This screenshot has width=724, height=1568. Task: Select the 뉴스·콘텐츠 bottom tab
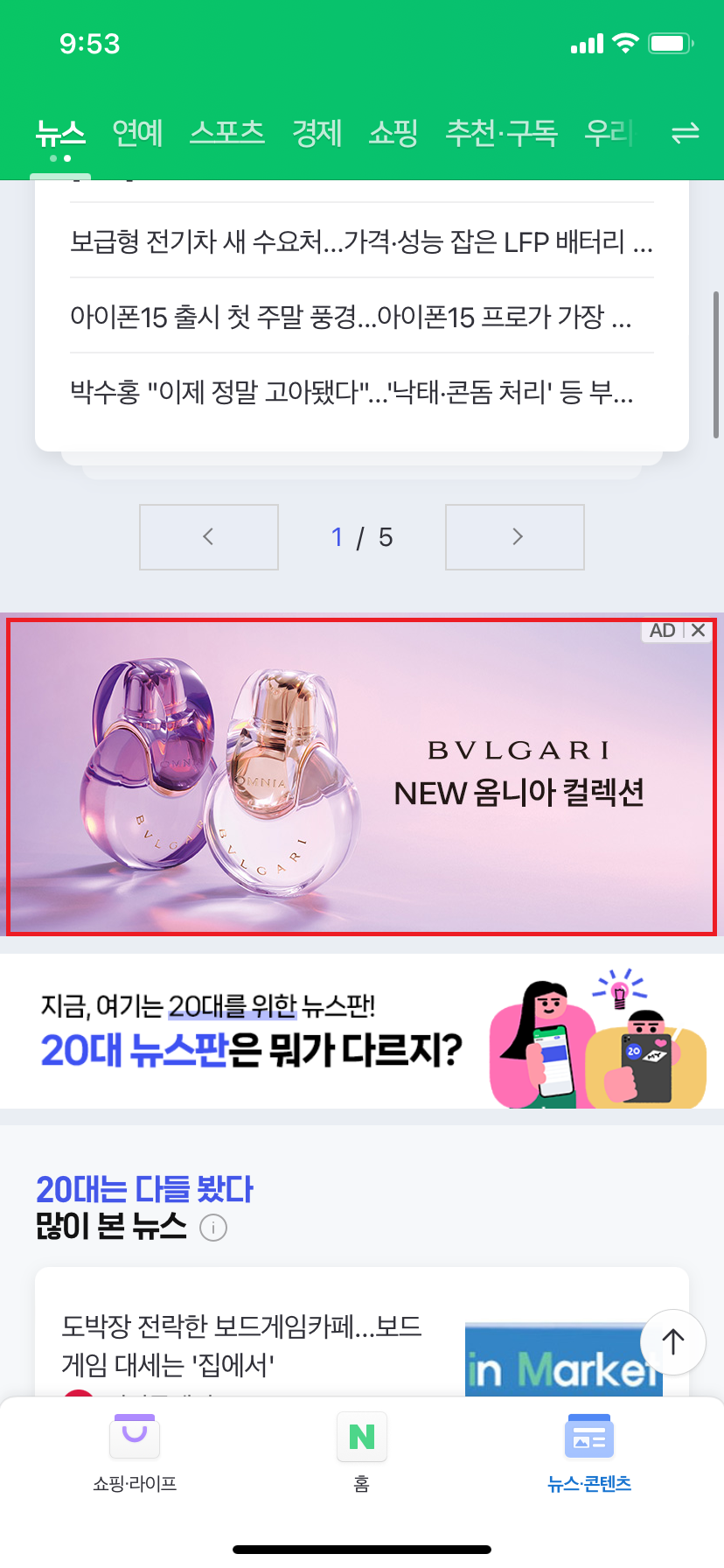588,1452
